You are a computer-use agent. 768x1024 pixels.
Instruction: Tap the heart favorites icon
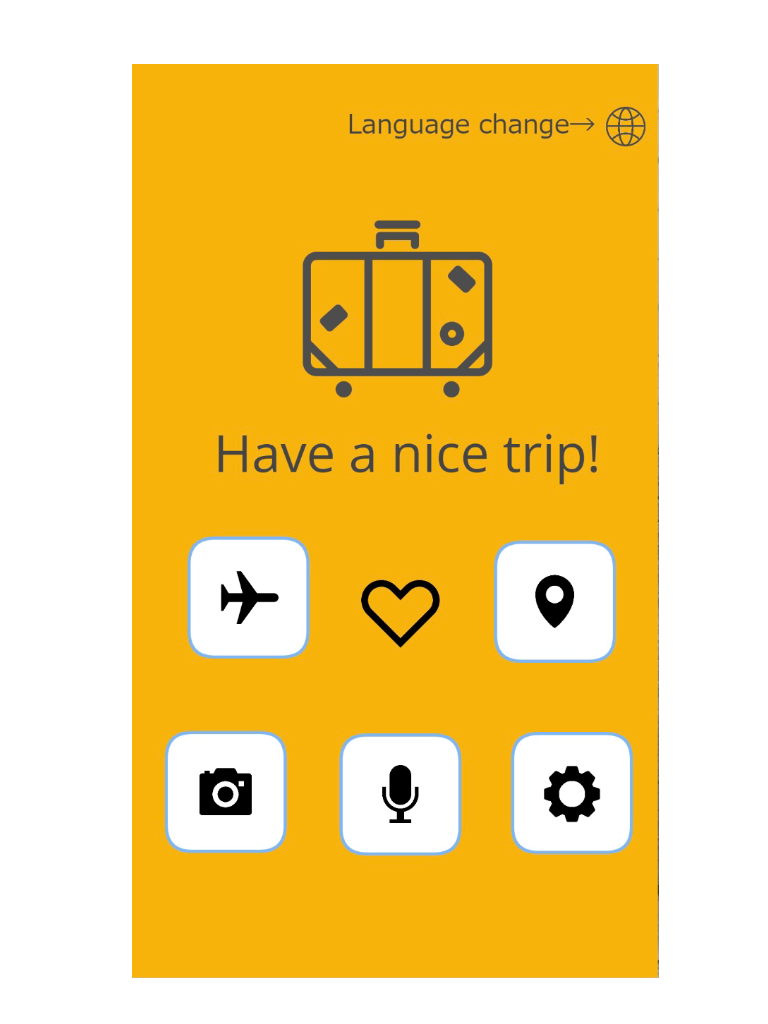click(400, 611)
